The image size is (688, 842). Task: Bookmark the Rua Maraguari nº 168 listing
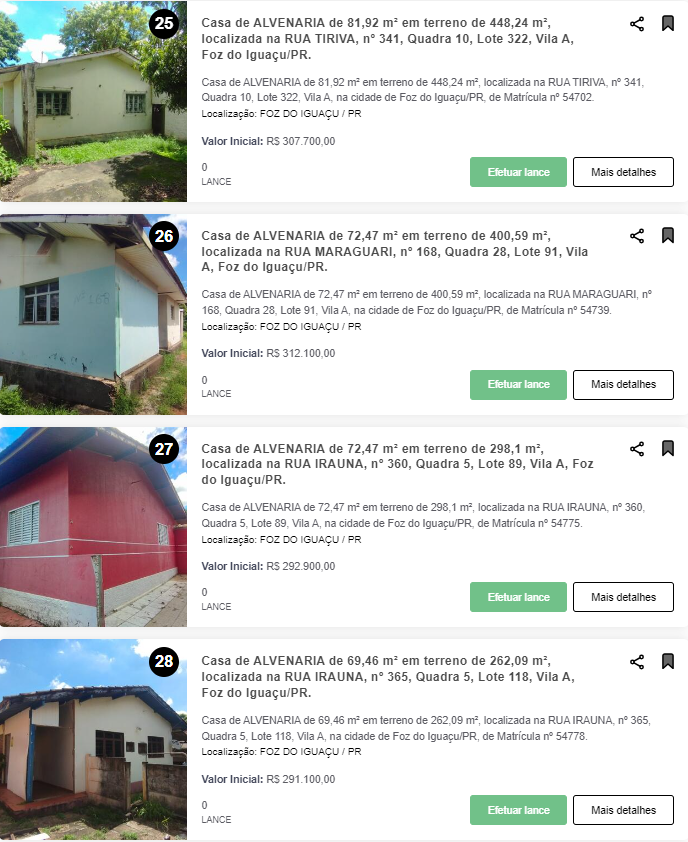tap(668, 236)
